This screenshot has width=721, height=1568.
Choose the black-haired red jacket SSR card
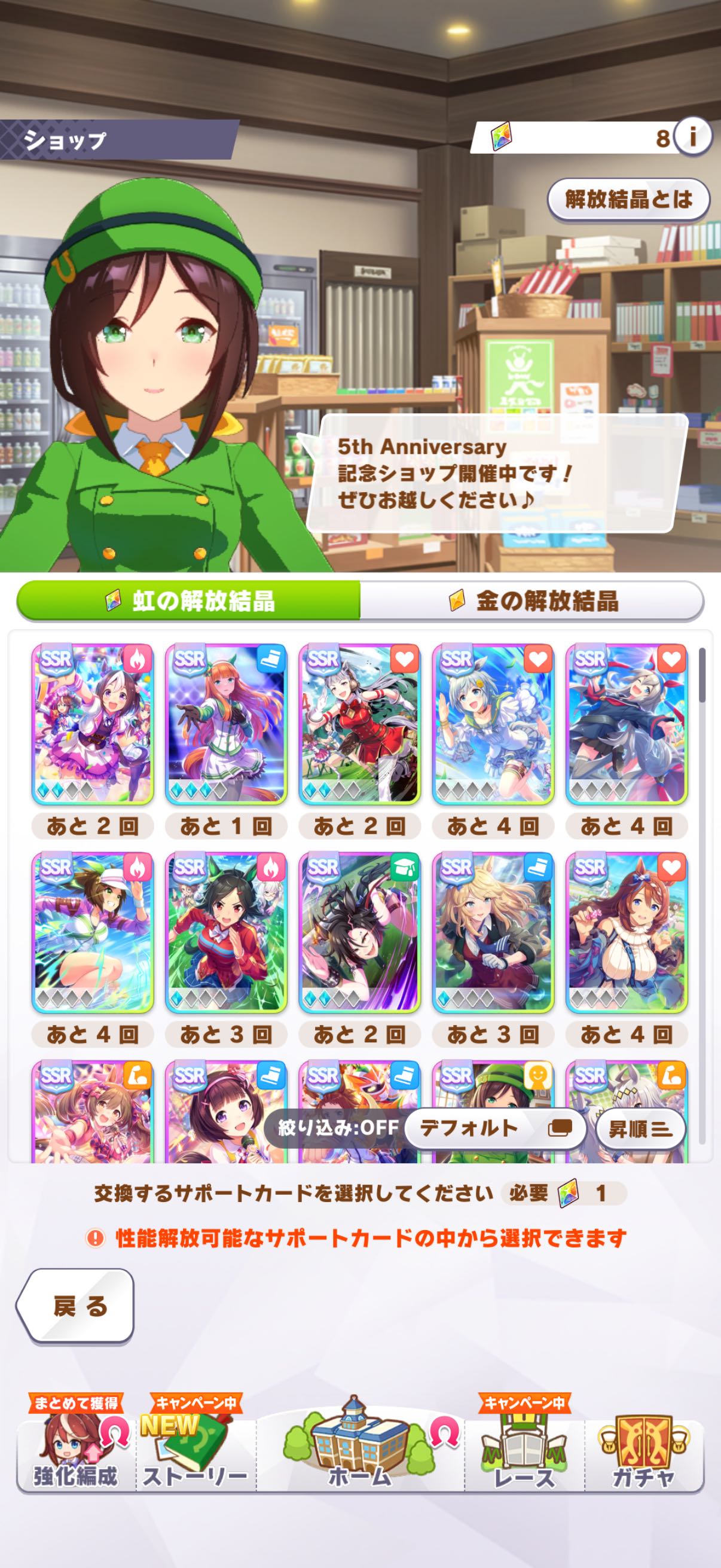pos(226,932)
